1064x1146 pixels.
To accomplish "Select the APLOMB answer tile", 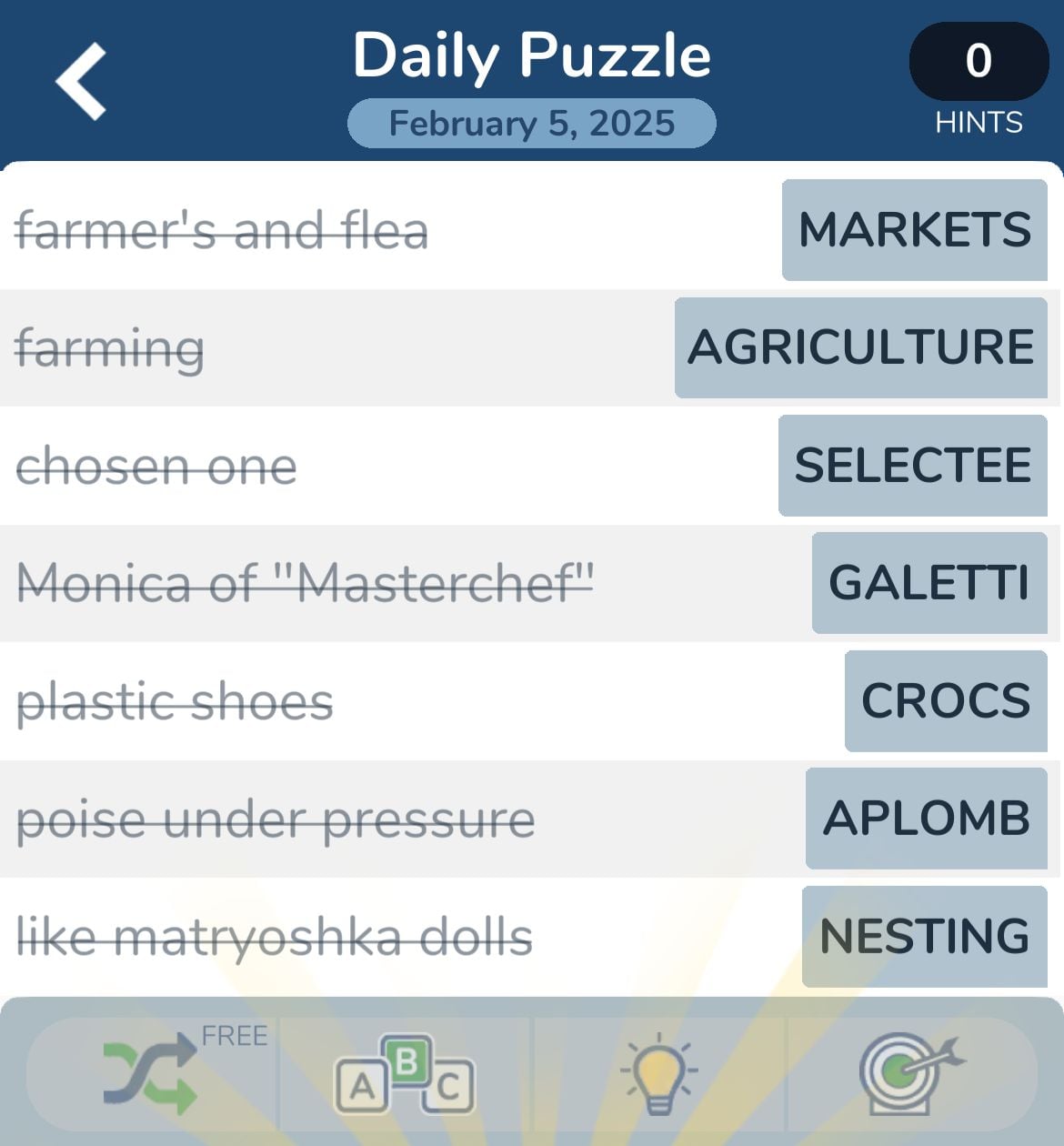I will point(926,819).
